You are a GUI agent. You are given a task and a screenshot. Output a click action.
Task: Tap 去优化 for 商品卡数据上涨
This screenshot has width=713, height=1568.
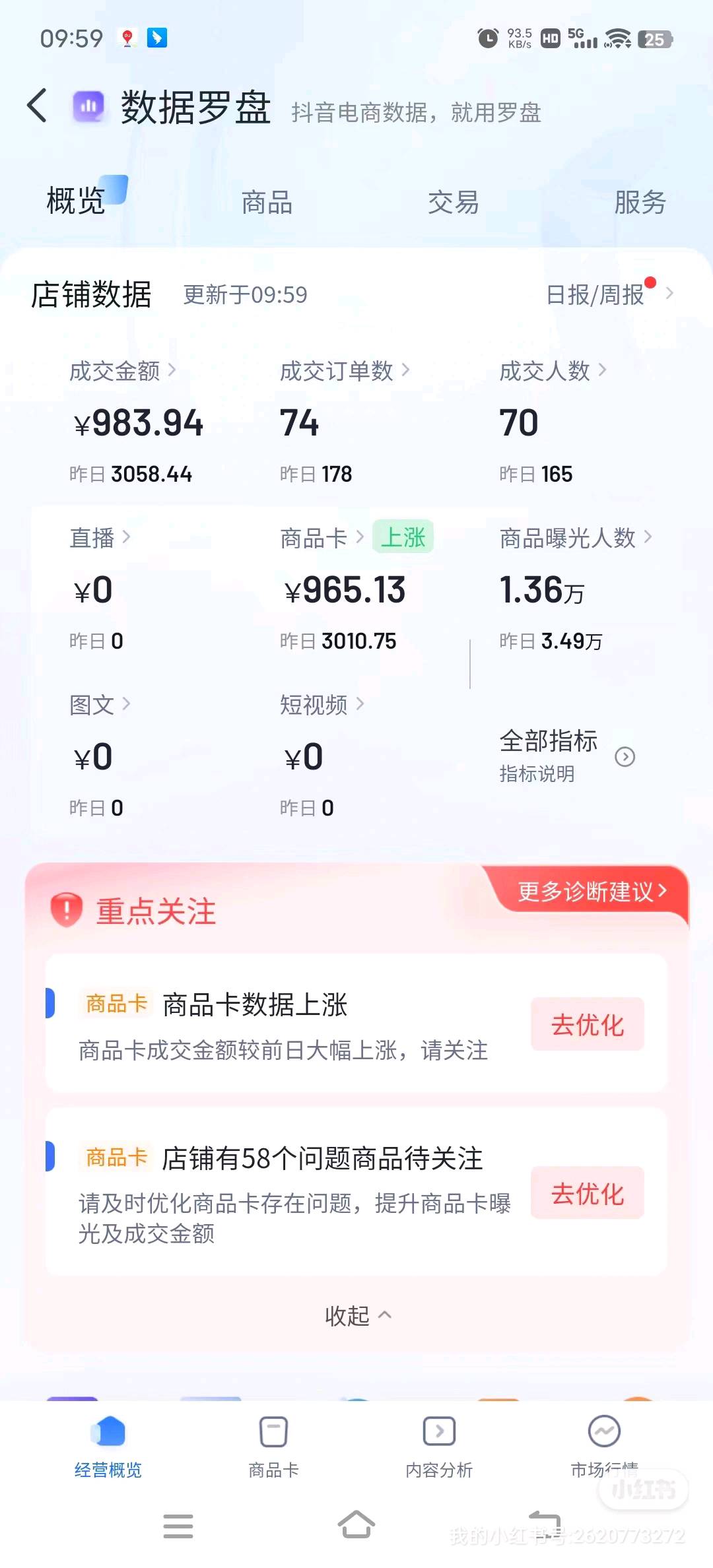[587, 1024]
